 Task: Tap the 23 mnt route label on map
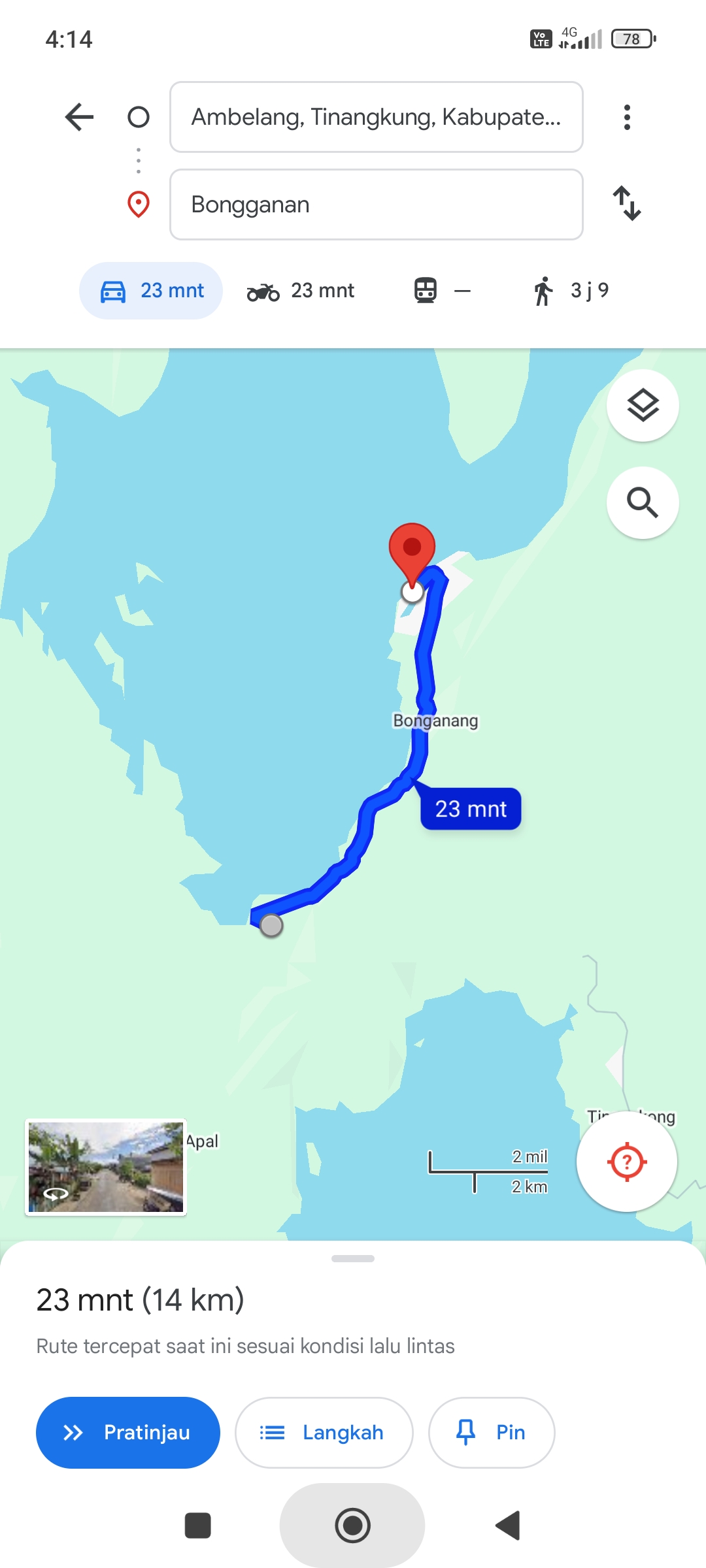(x=471, y=809)
